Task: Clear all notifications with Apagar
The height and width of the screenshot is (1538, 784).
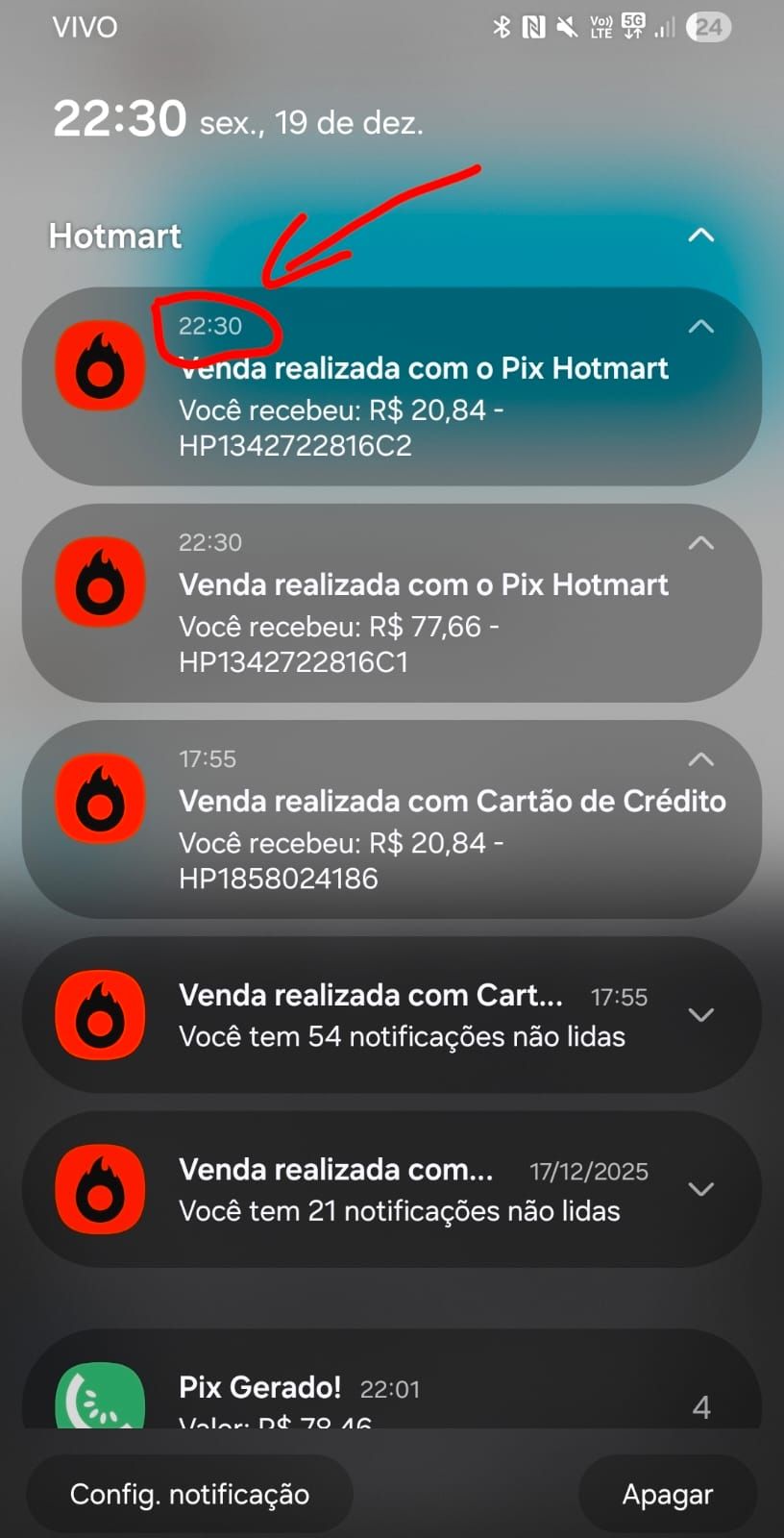Action: 667,1494
